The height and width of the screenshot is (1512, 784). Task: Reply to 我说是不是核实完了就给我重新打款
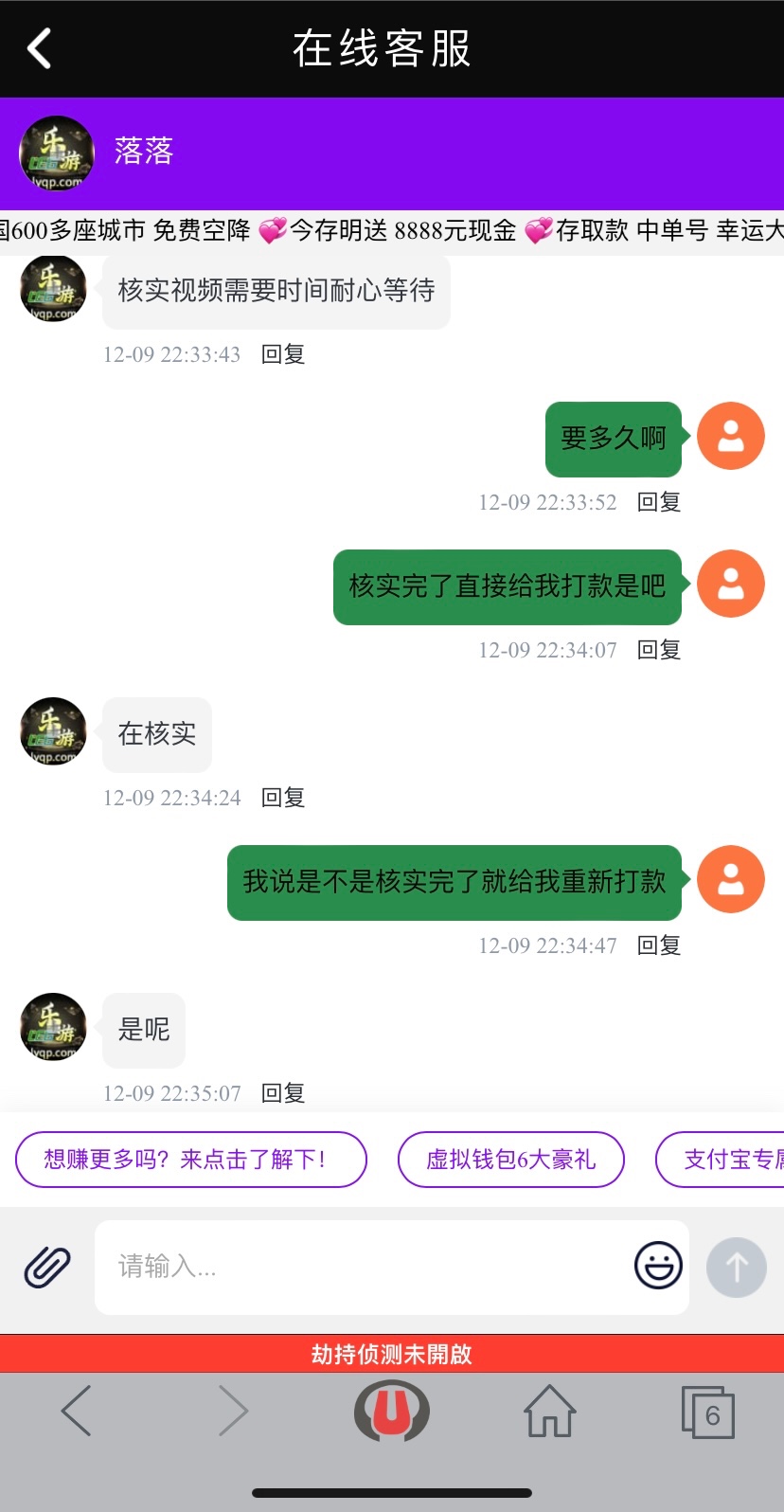(659, 945)
